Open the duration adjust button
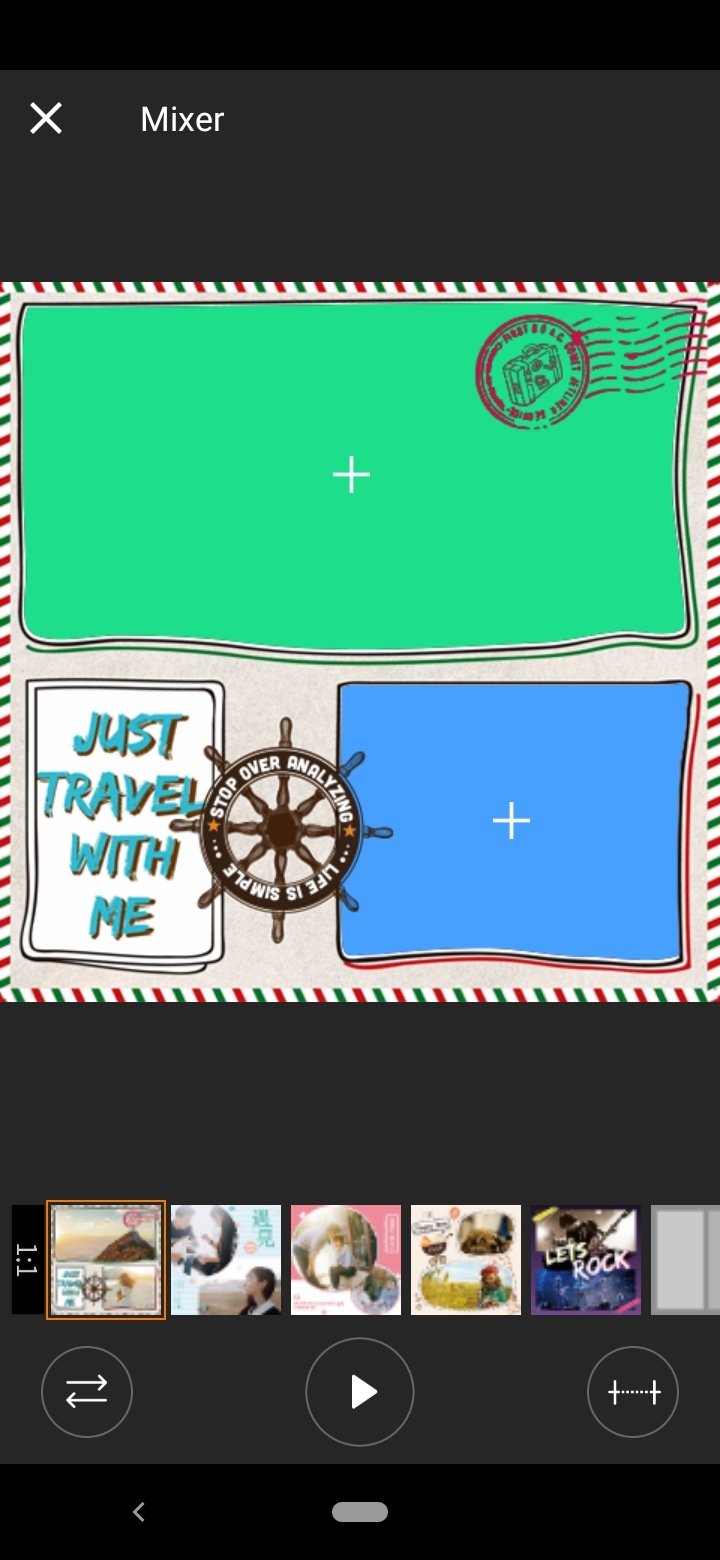Image resolution: width=720 pixels, height=1560 pixels. pyautogui.click(x=633, y=1392)
